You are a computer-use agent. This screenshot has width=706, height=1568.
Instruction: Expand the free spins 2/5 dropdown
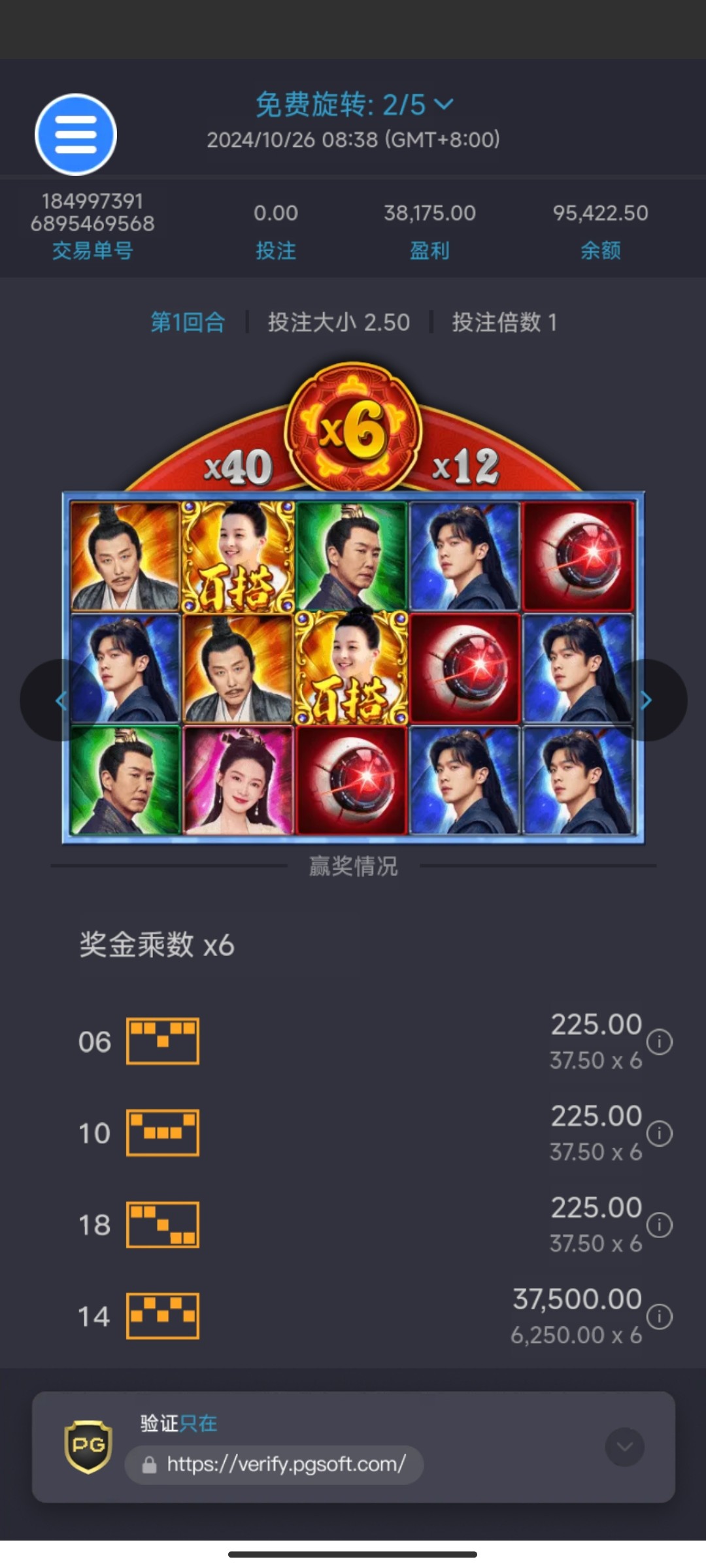click(354, 105)
